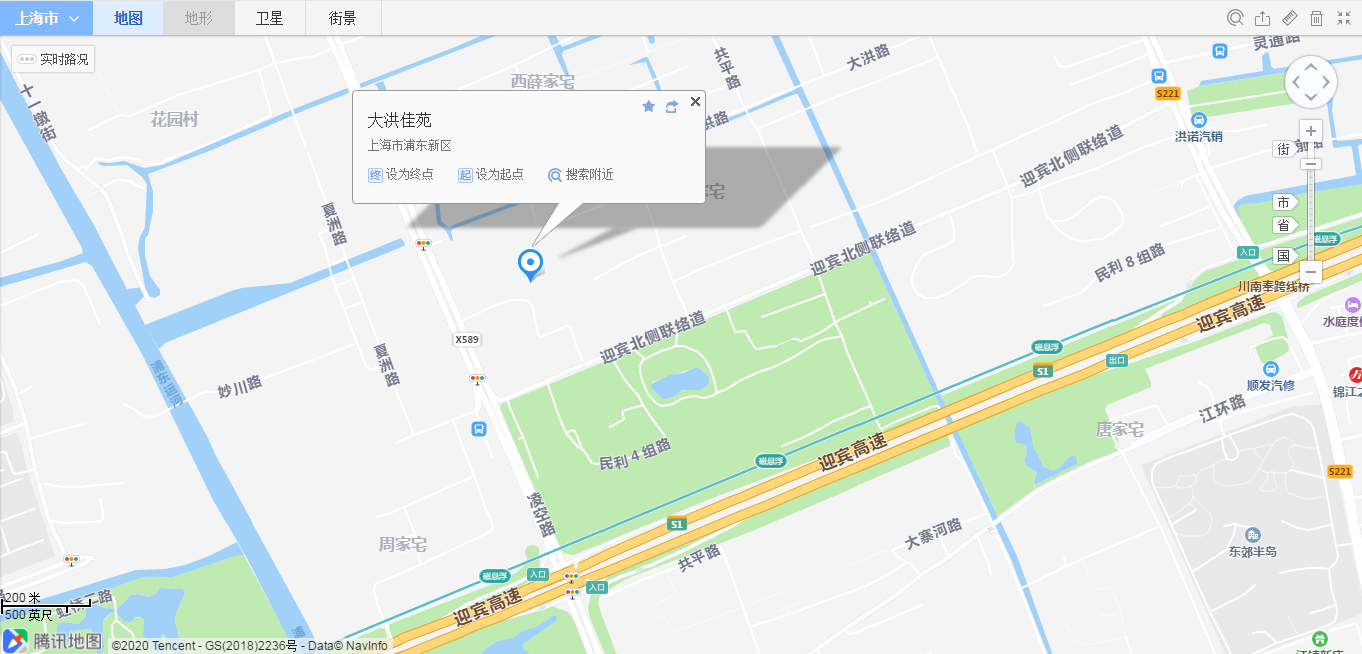Zoom out with the bottom minus button
This screenshot has width=1362, height=654.
pyautogui.click(x=1311, y=272)
